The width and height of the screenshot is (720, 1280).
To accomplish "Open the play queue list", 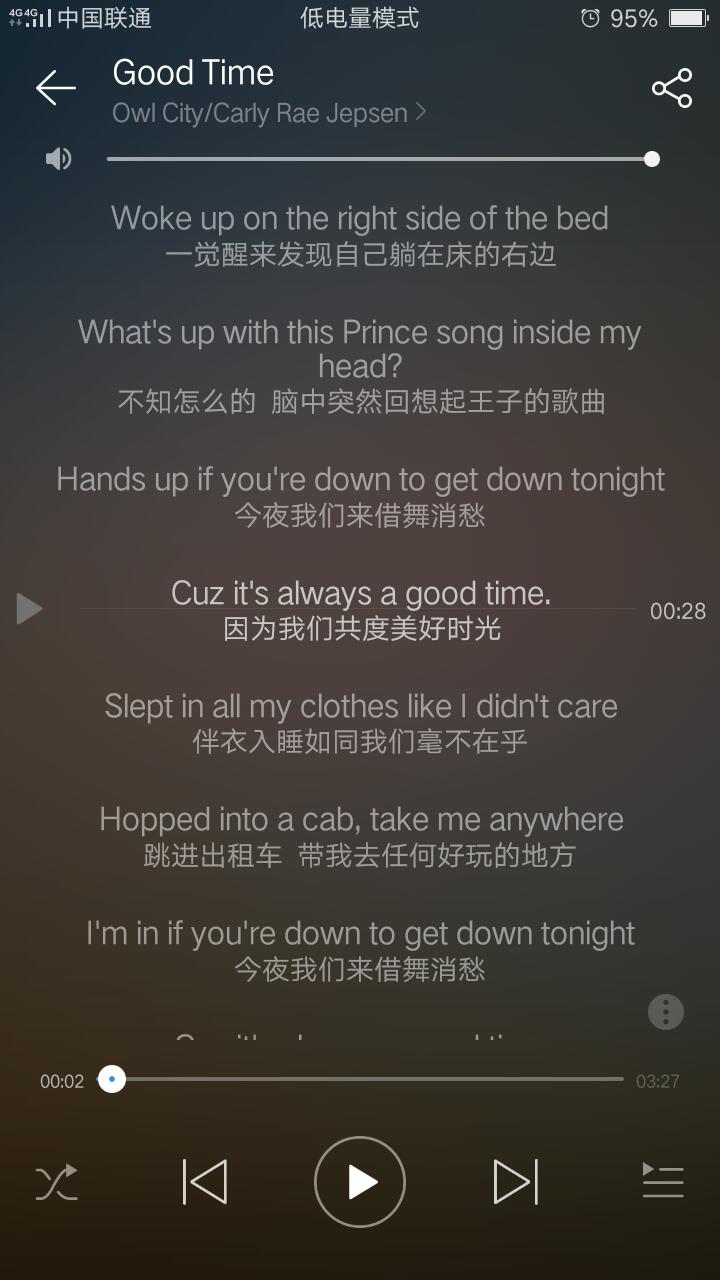I will coord(663,1181).
